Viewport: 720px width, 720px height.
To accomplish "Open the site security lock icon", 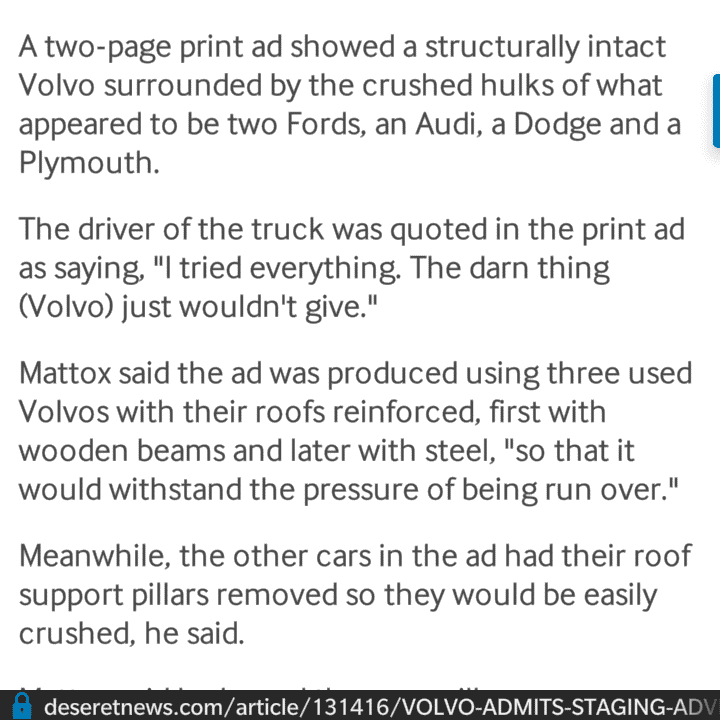I will pos(22,706).
